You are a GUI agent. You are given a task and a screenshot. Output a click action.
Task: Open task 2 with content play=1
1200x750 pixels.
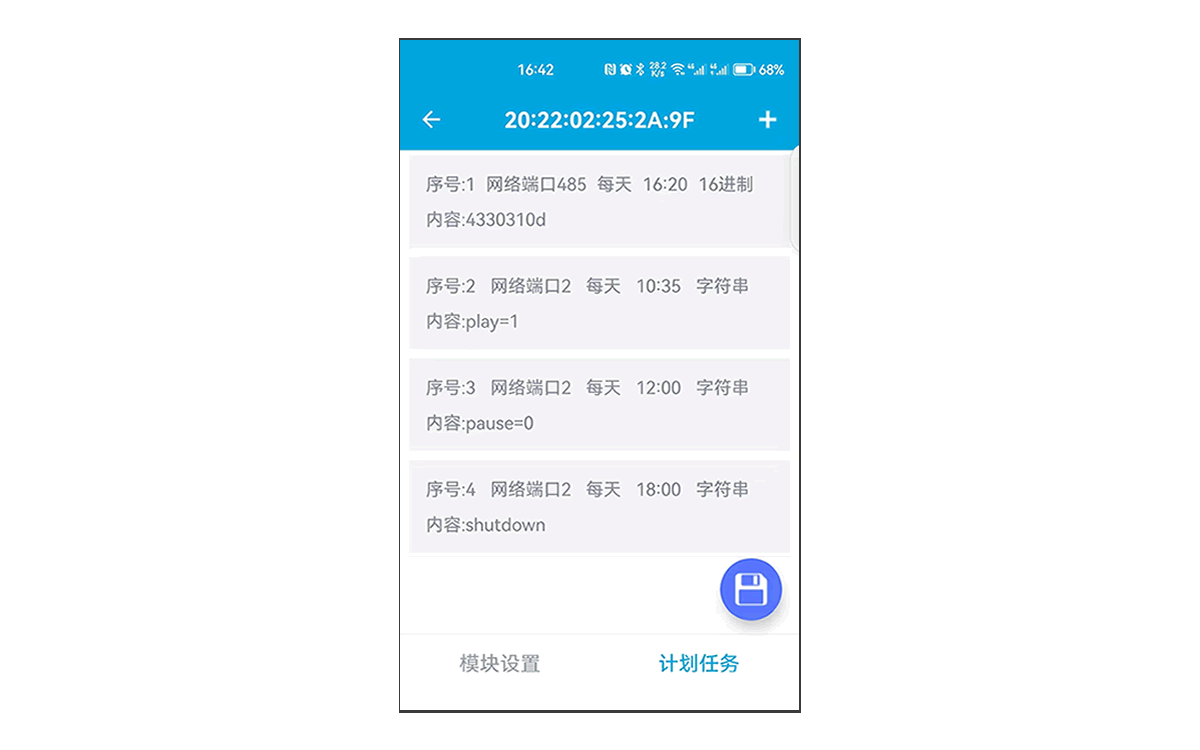click(x=599, y=303)
